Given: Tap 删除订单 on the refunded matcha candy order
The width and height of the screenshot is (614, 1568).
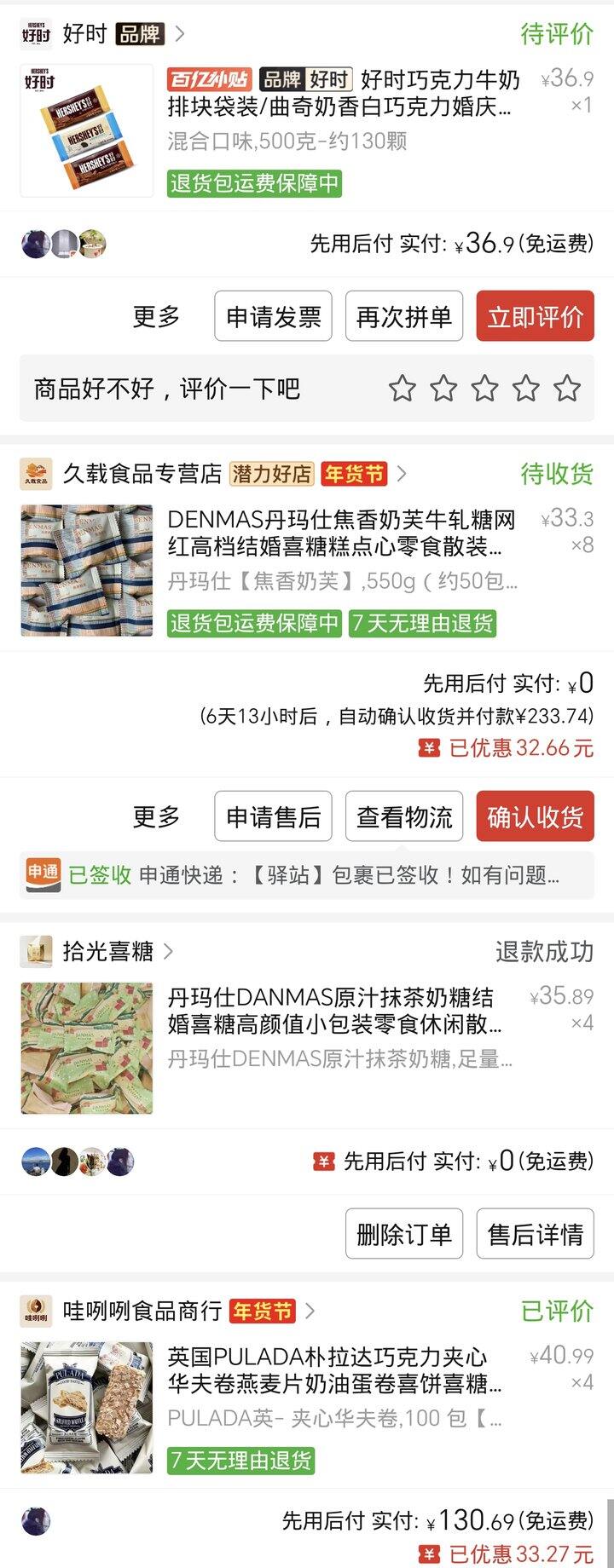Looking at the screenshot, I should click(403, 1233).
